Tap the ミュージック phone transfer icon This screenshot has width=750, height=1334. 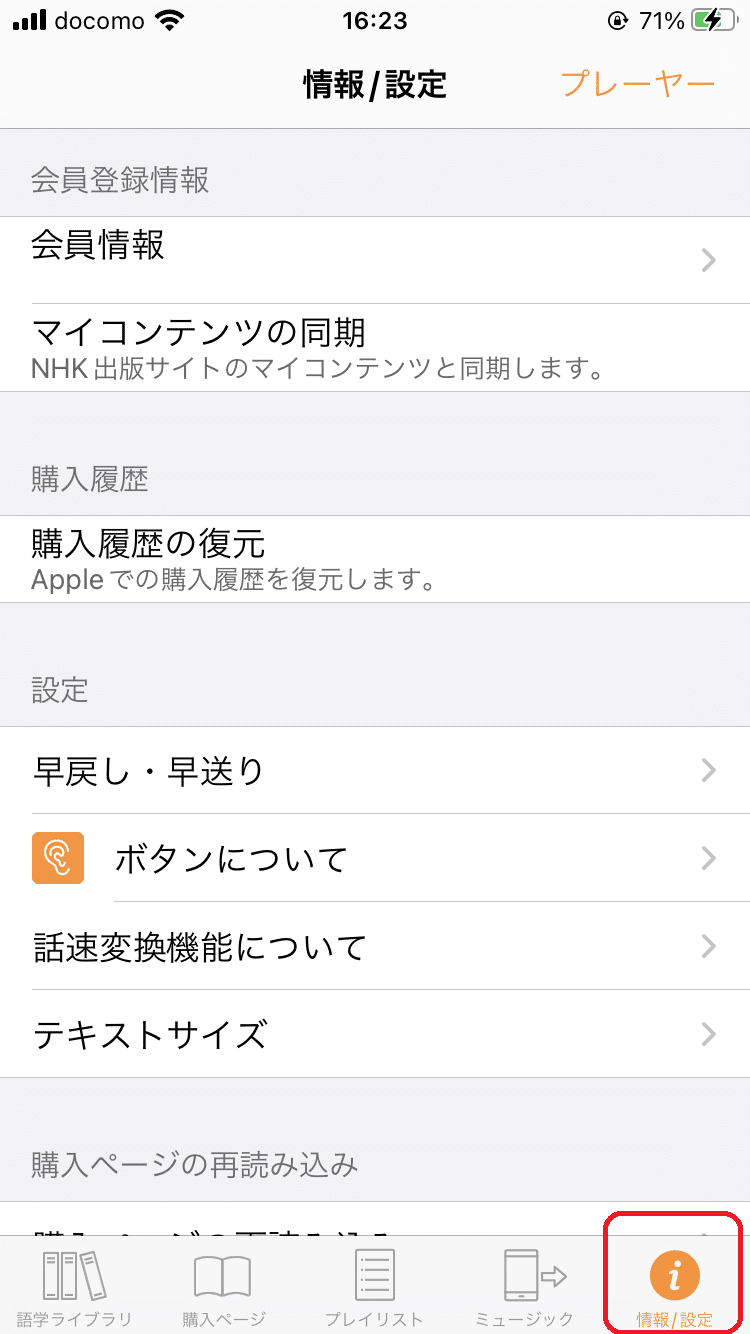tap(527, 1272)
